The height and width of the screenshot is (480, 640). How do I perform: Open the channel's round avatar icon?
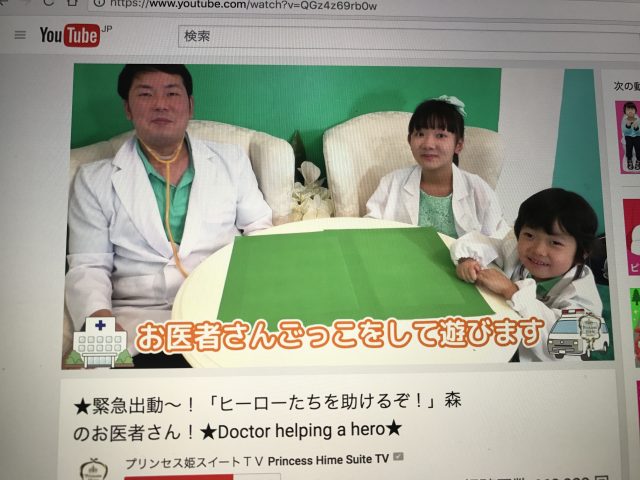[97, 470]
